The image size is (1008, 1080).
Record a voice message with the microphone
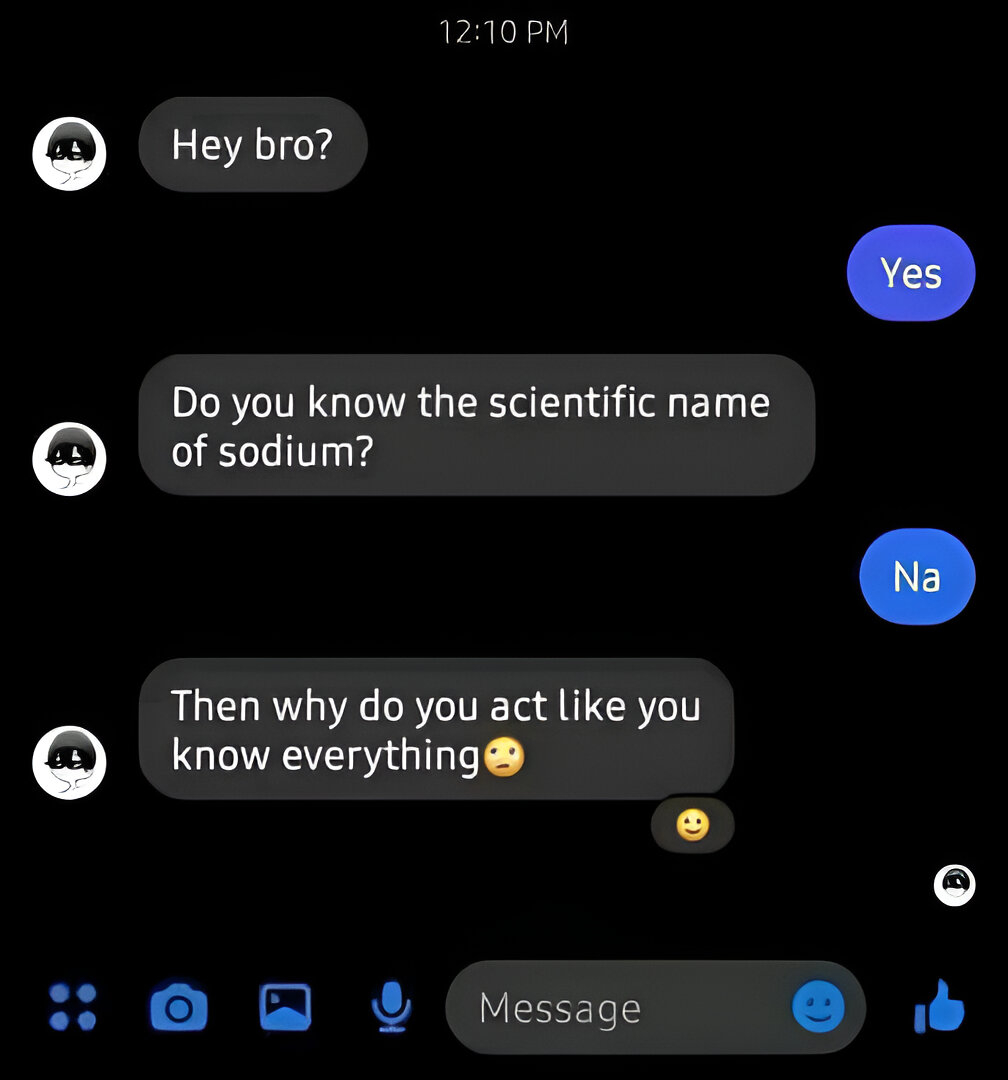coord(391,1007)
